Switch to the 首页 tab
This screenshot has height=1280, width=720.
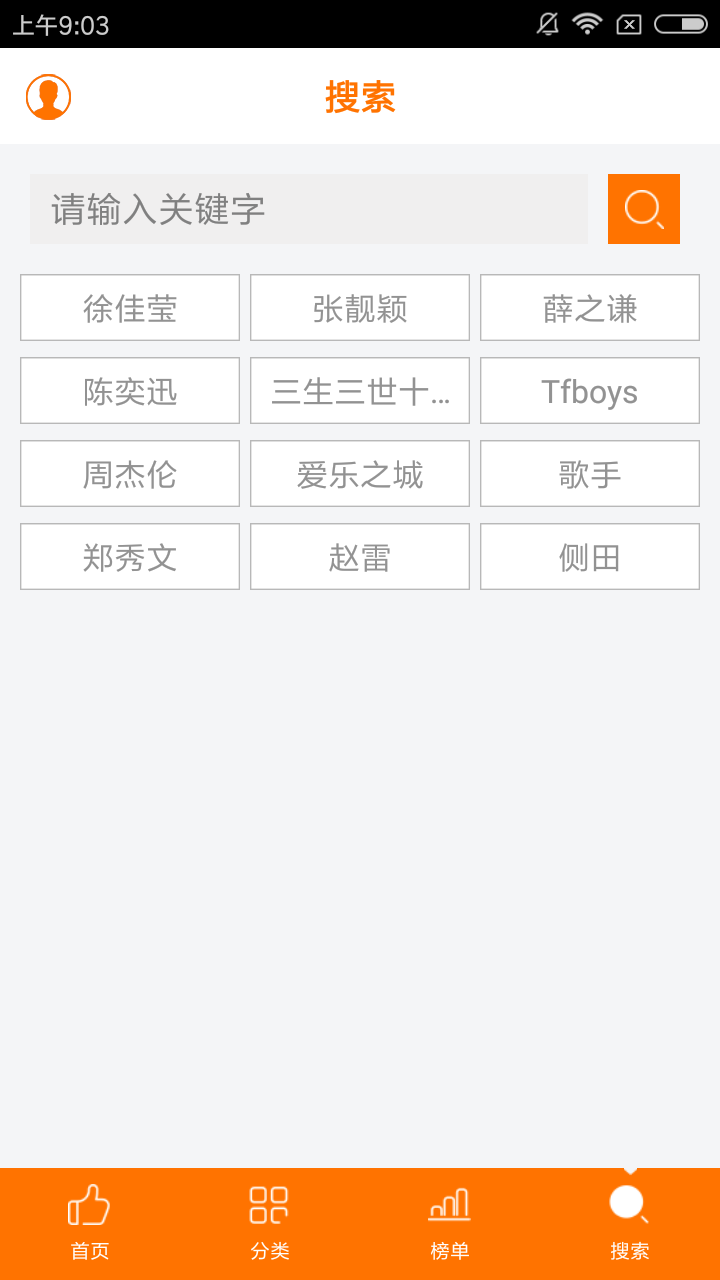[x=90, y=1224]
